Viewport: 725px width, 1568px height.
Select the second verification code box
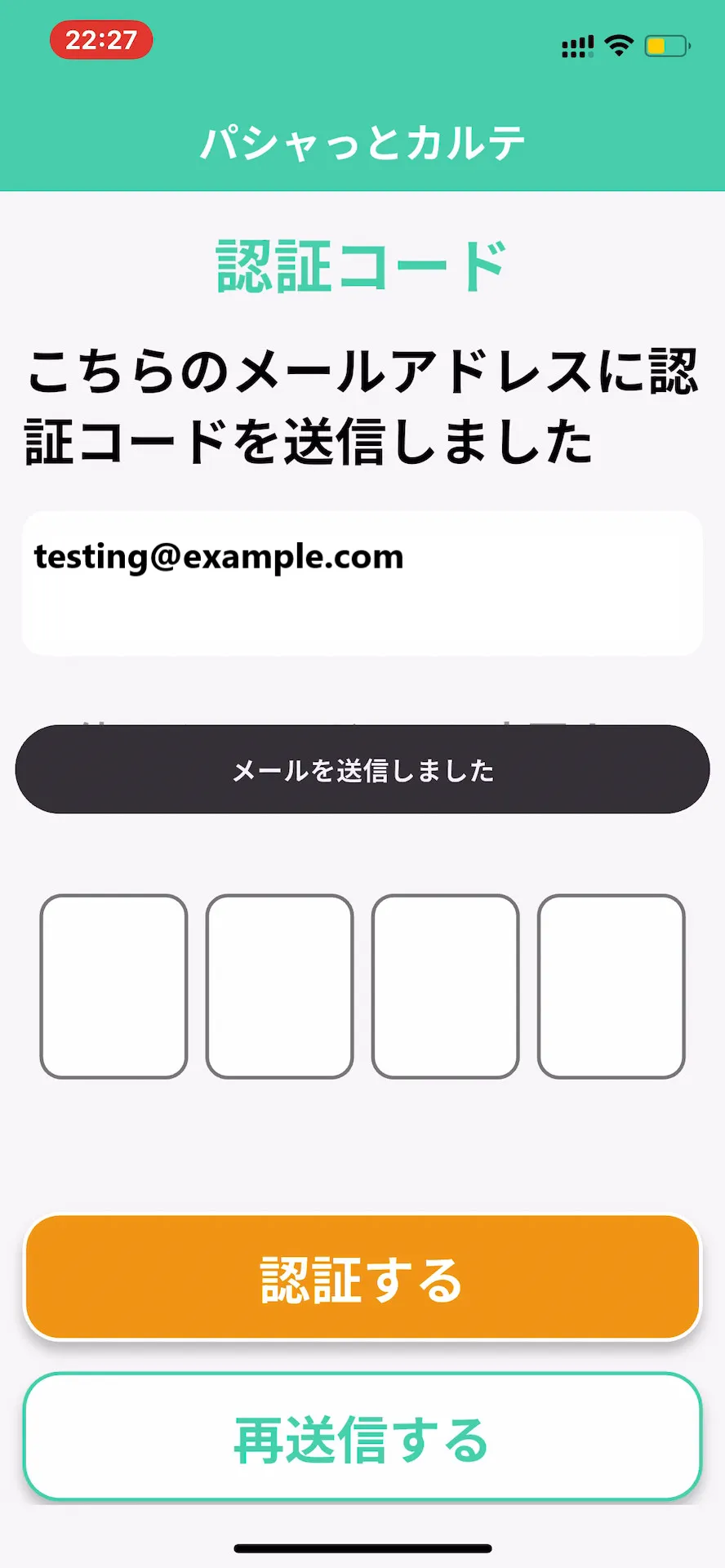[279, 987]
